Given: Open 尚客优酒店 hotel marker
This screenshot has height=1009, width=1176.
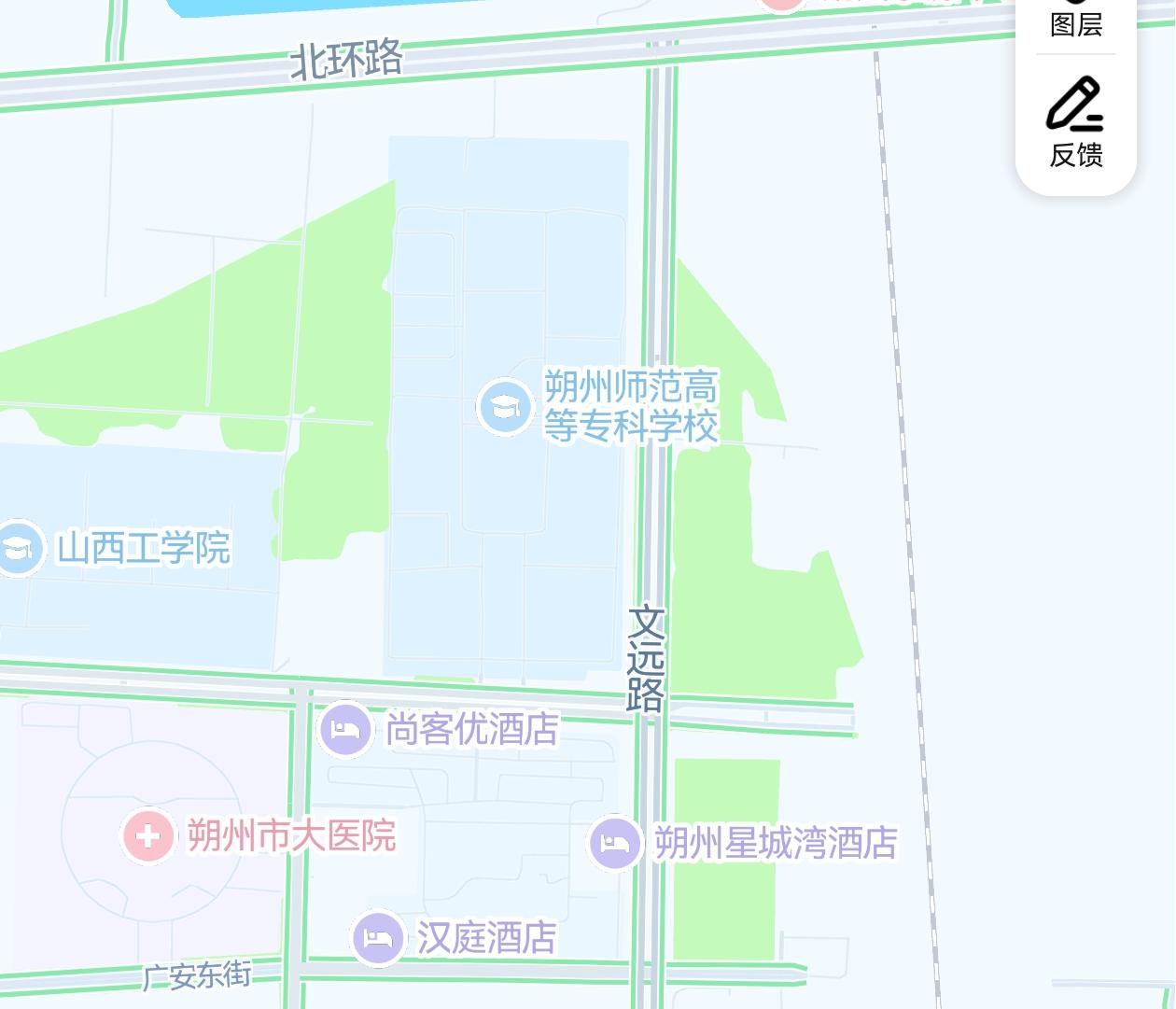Looking at the screenshot, I should coord(346,729).
